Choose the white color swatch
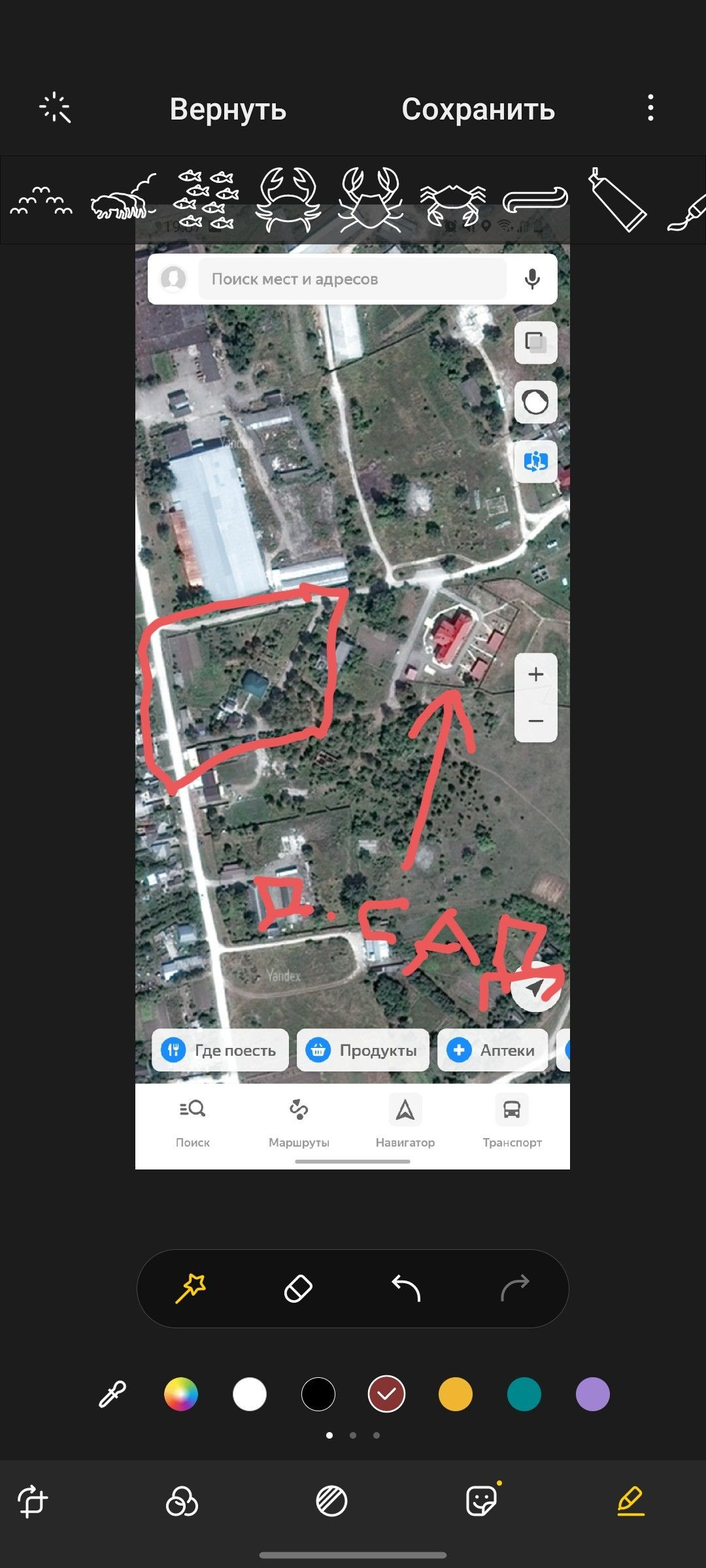 [250, 1395]
